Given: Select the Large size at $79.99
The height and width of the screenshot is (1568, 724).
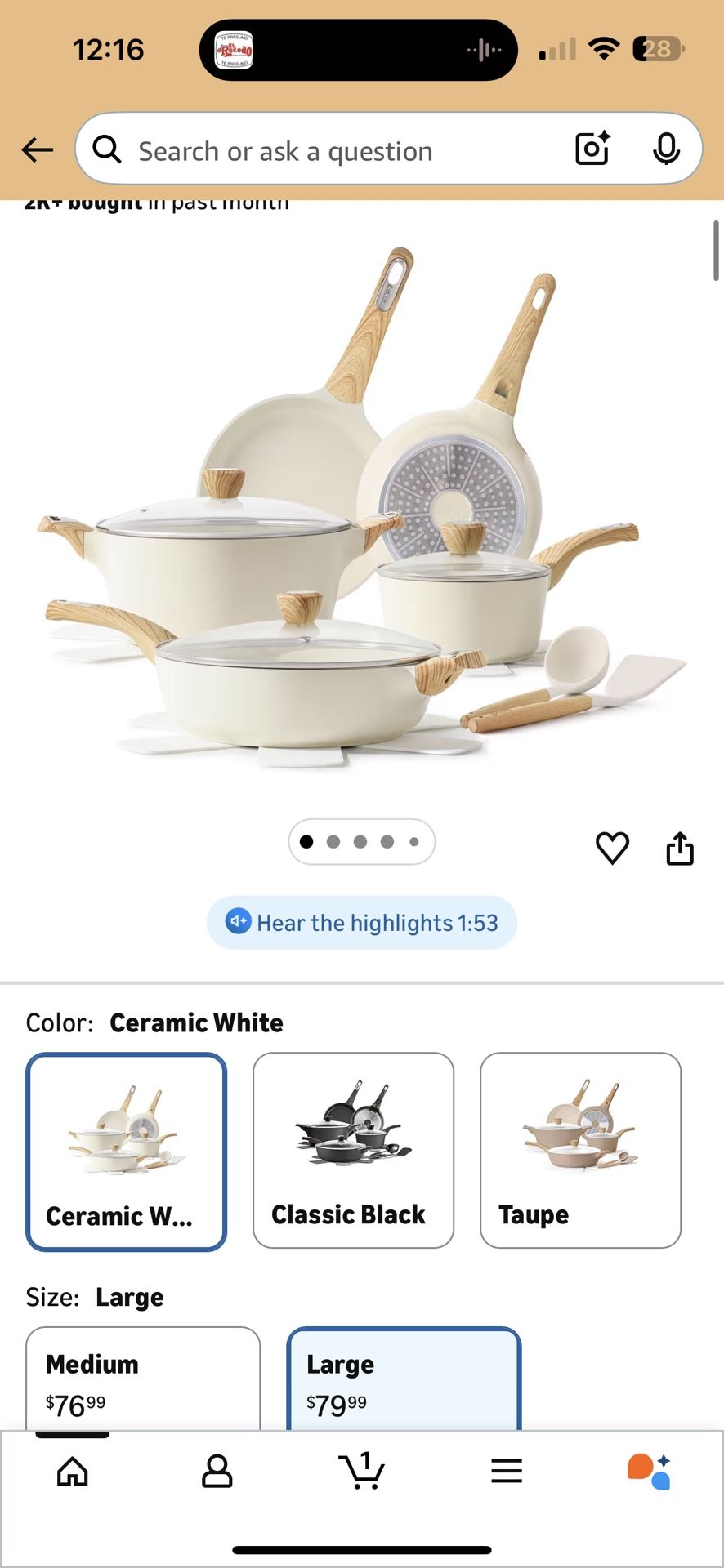Looking at the screenshot, I should pos(404,1379).
